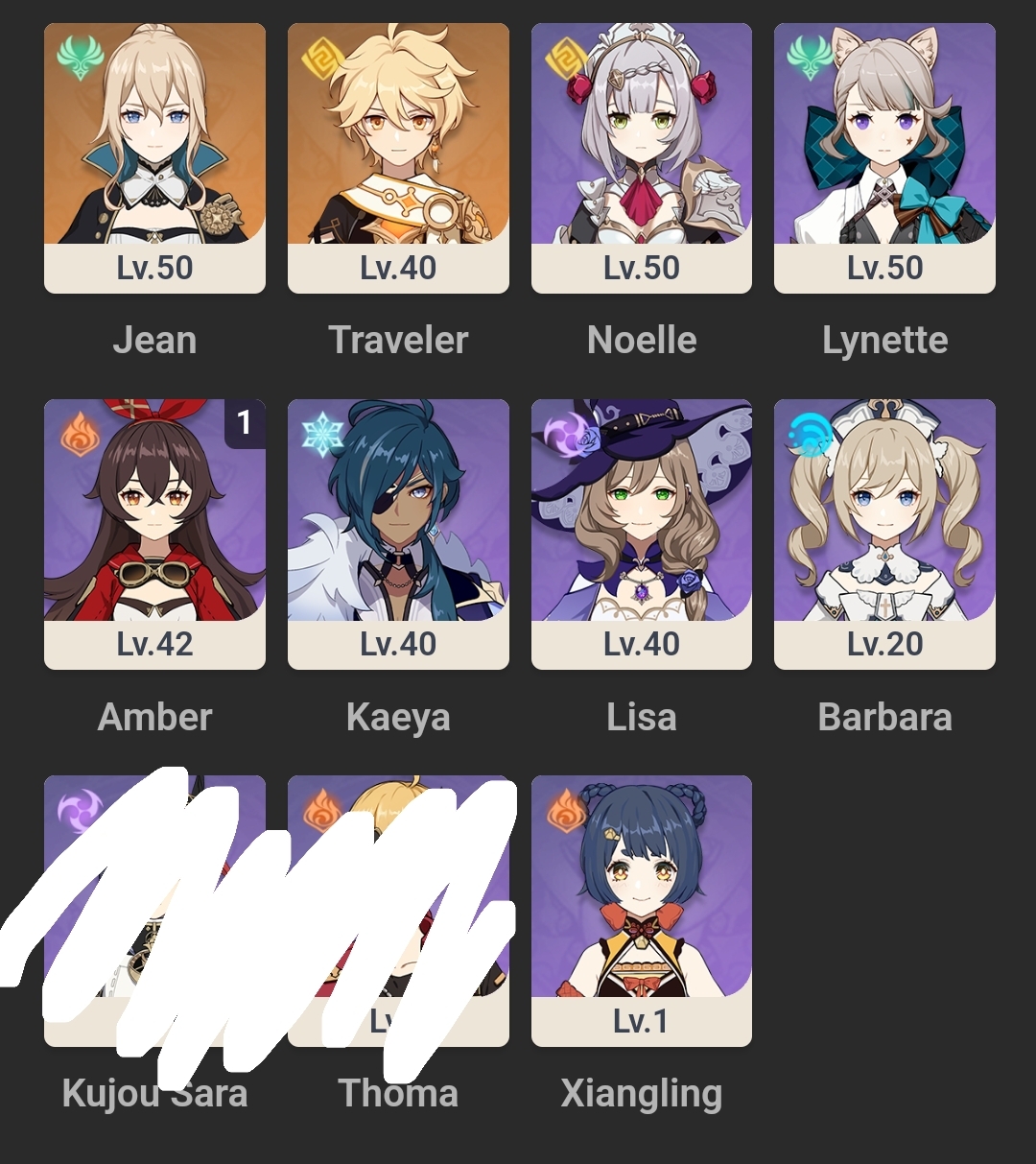View Thoma's character card
Screen dimensions: 1036x1164
point(398,910)
